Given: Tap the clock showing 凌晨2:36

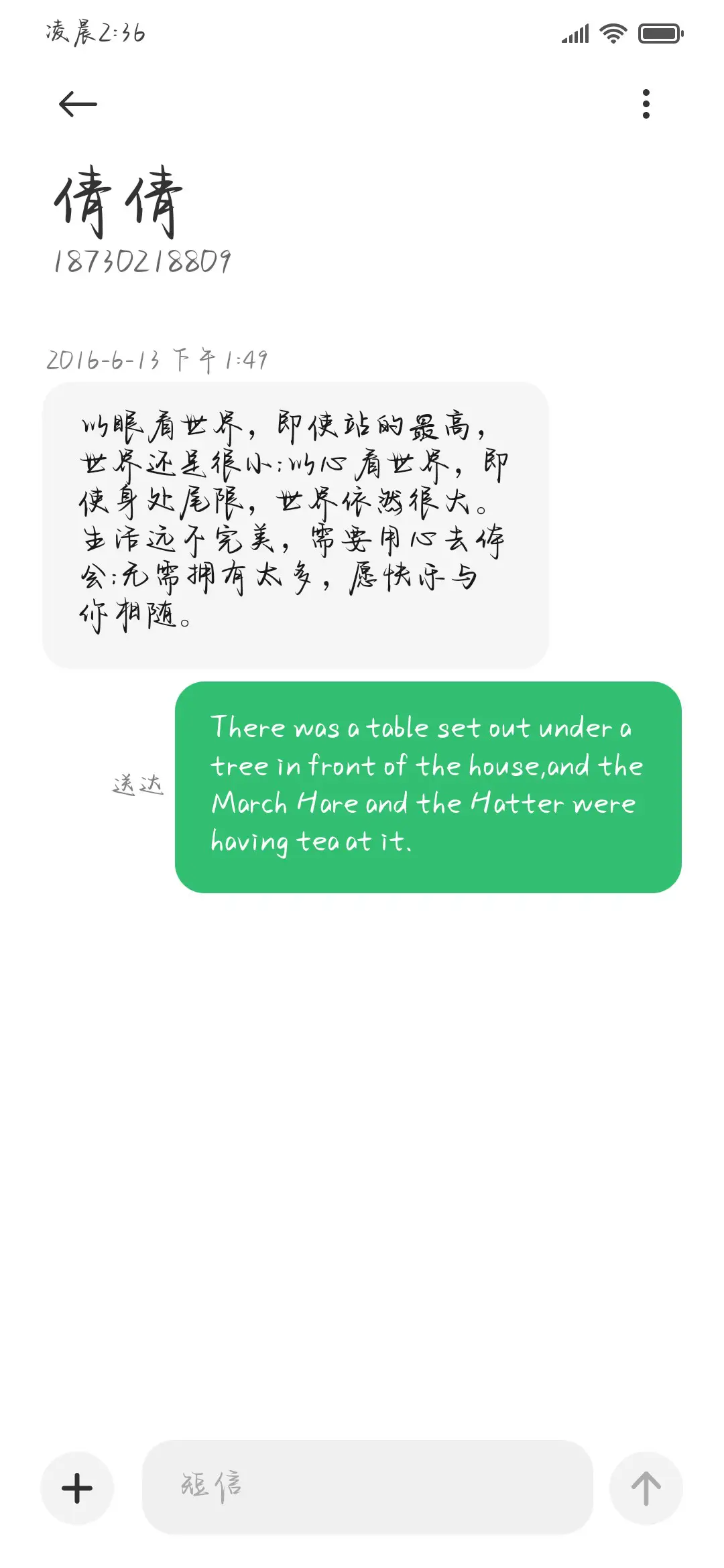Looking at the screenshot, I should pyautogui.click(x=94, y=31).
